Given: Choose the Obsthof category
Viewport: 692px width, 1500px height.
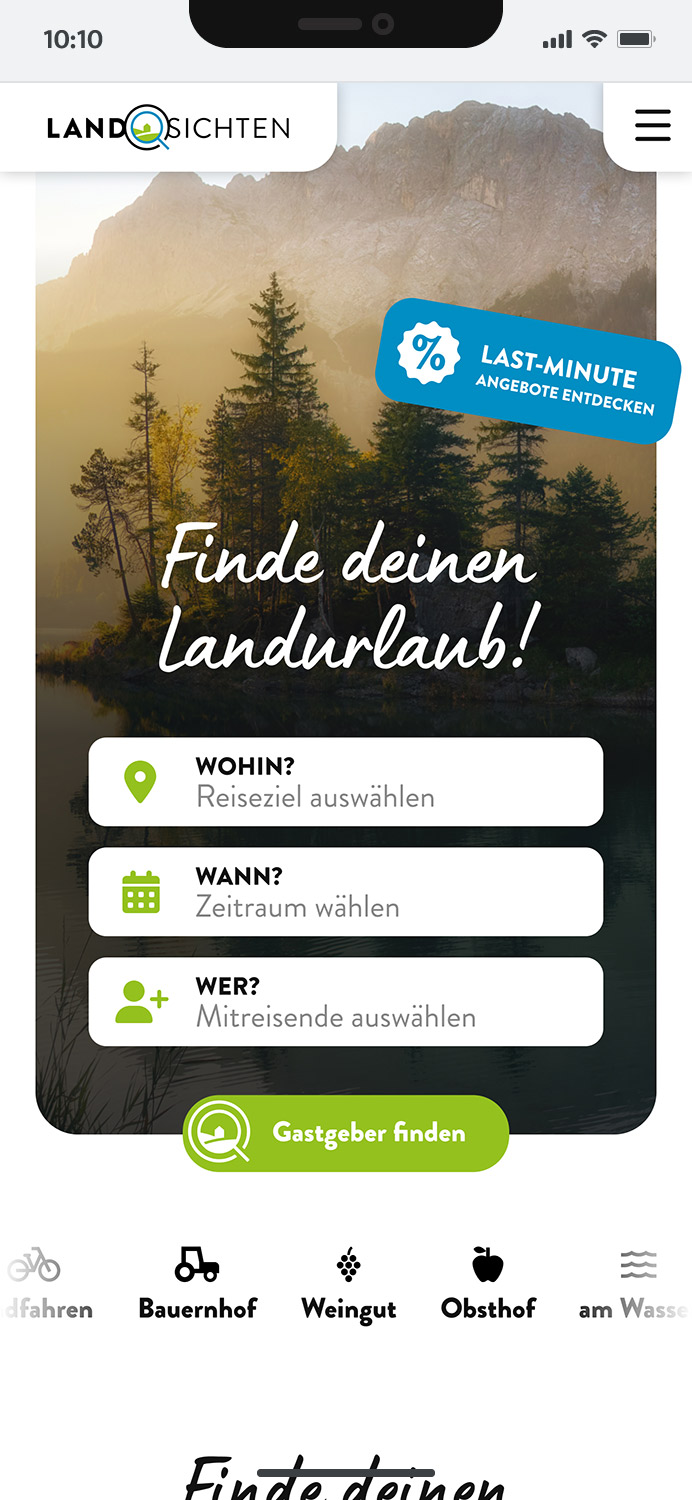Looking at the screenshot, I should pyautogui.click(x=488, y=1284).
